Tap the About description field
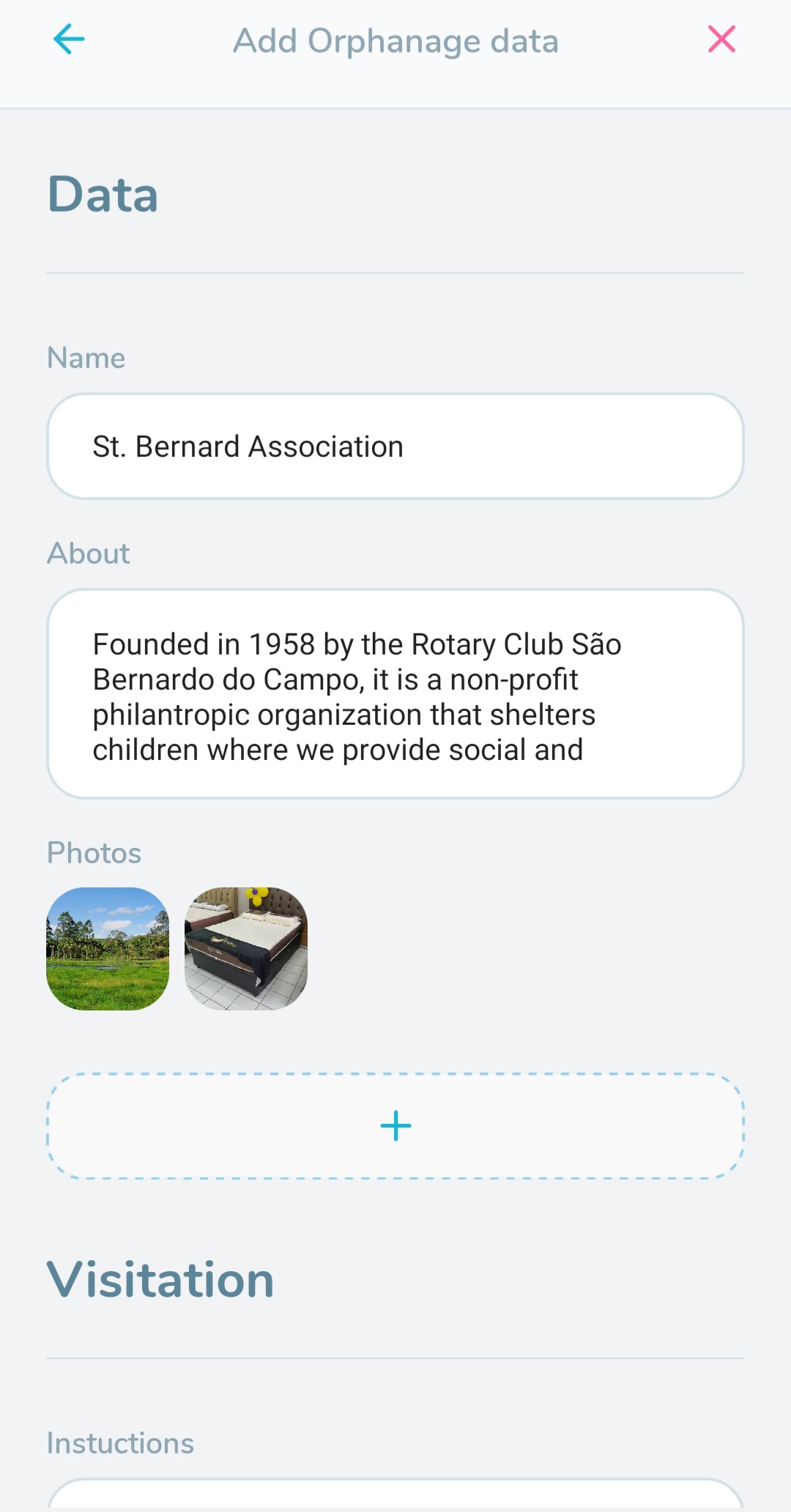 pos(395,694)
